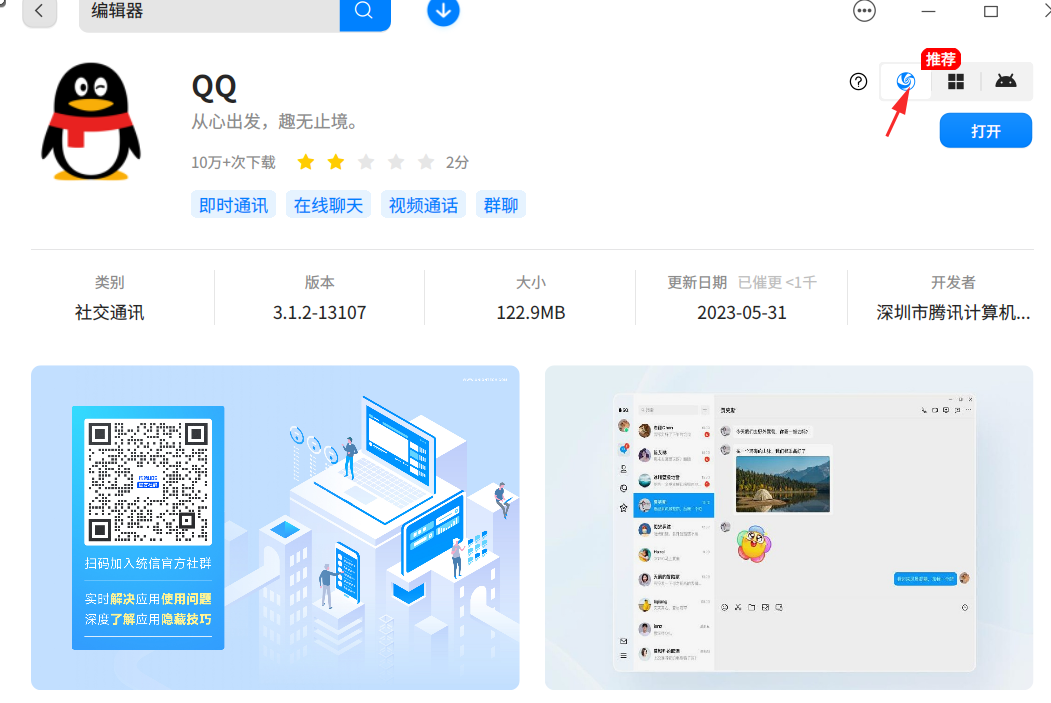This screenshot has width=1051, height=703.
Task: Tap the 群聊 tag chip
Action: coord(500,205)
